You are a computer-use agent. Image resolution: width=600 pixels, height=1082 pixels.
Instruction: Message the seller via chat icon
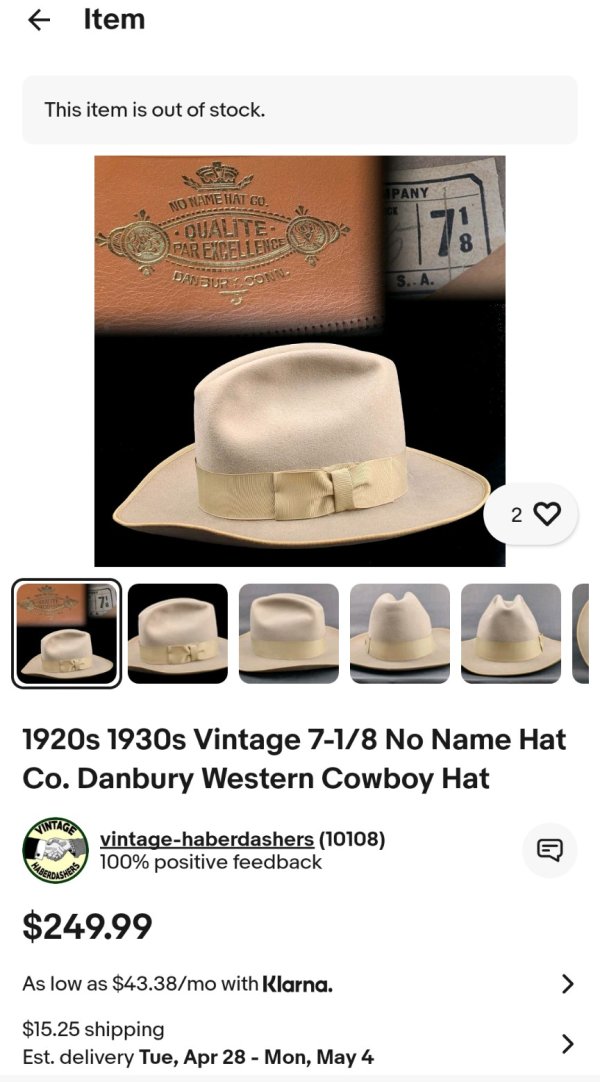pyautogui.click(x=550, y=850)
